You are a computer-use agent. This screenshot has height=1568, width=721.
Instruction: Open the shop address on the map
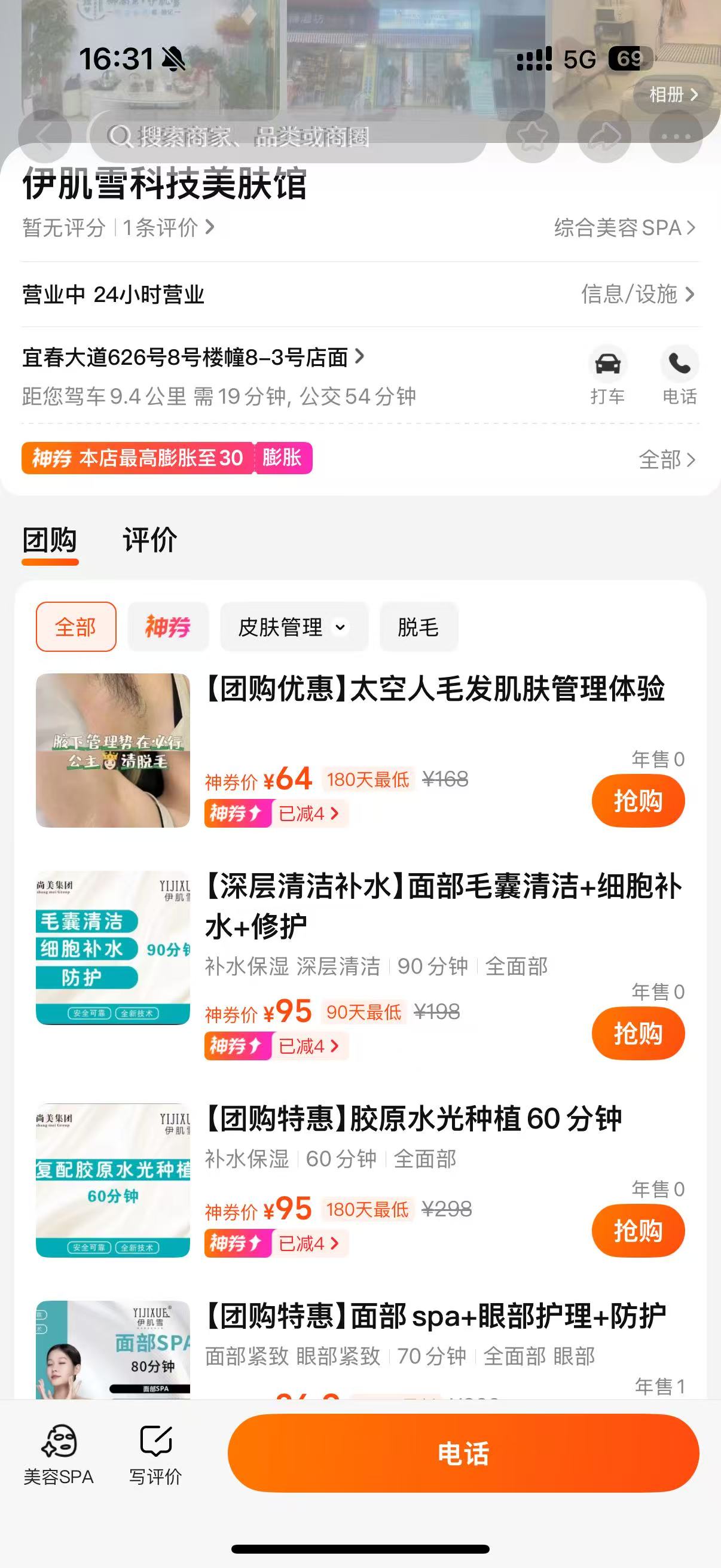(x=193, y=357)
